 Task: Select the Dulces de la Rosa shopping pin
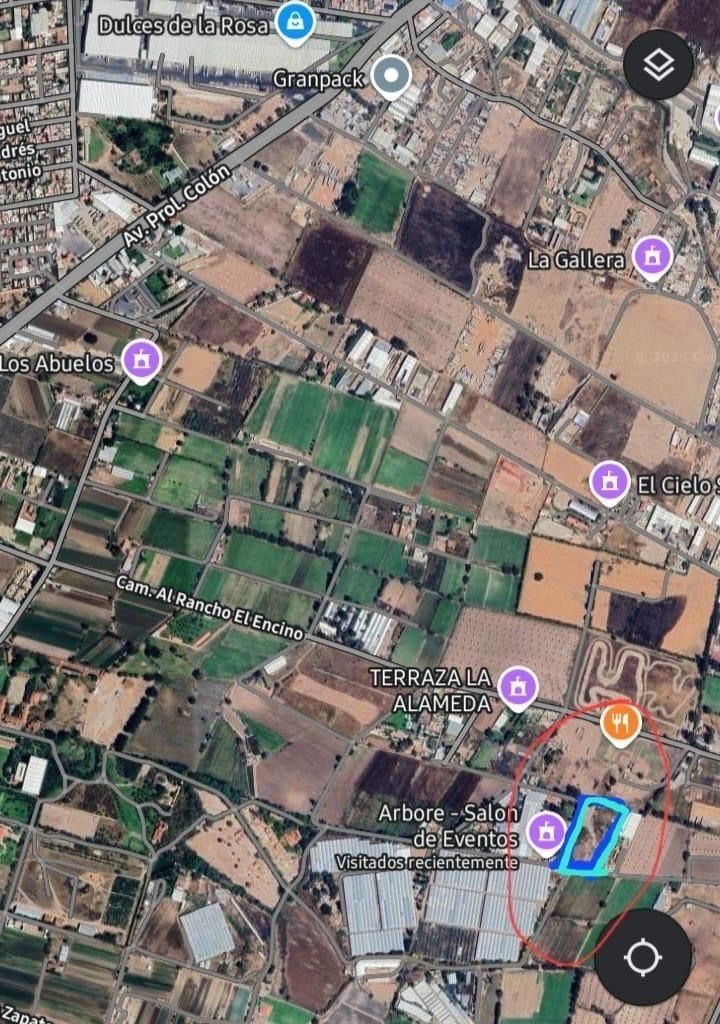click(295, 22)
